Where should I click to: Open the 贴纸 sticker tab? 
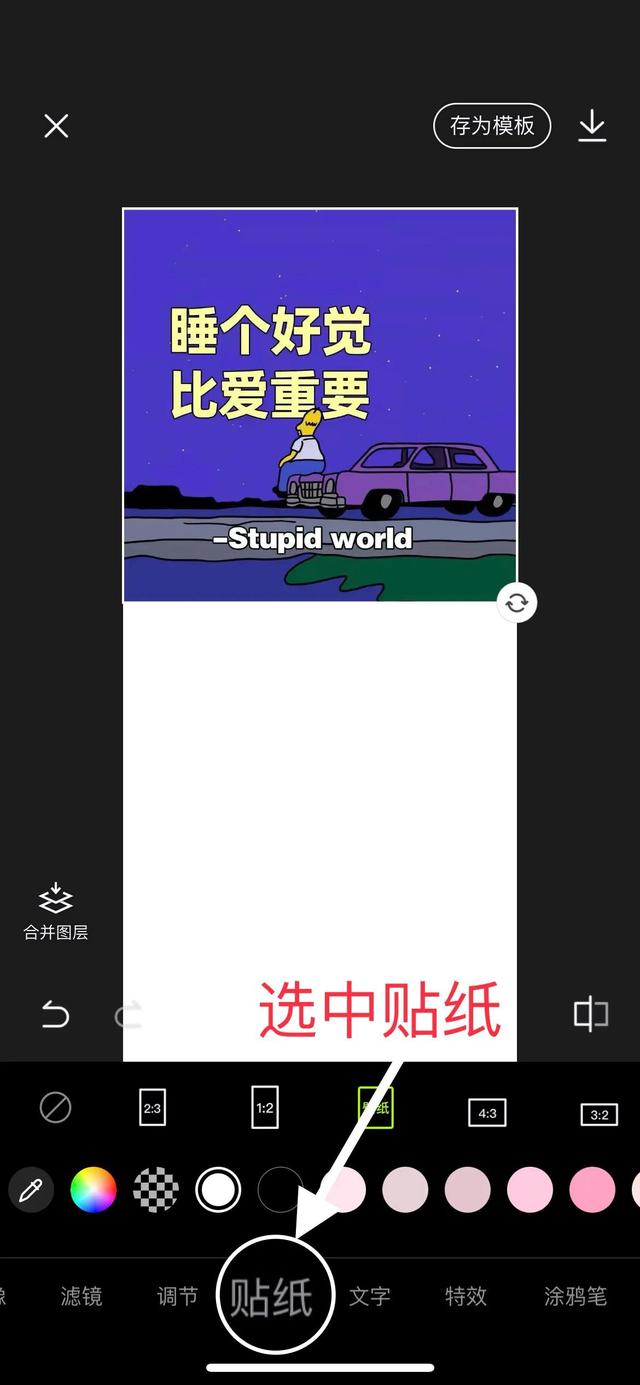pyautogui.click(x=272, y=1297)
